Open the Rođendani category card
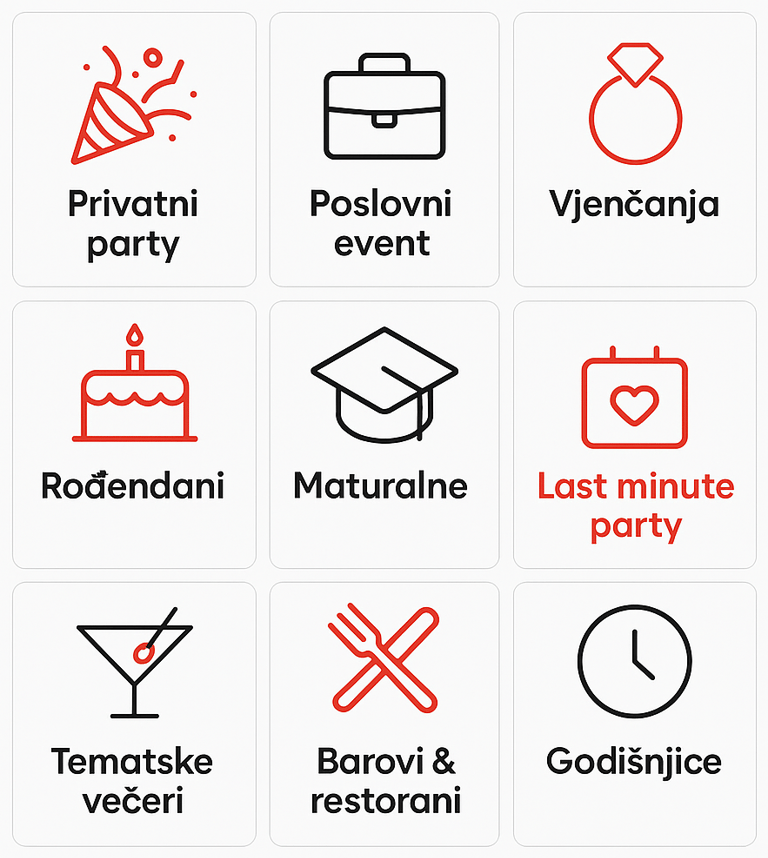Screen dimensions: 768x858 pyautogui.click(x=134, y=435)
